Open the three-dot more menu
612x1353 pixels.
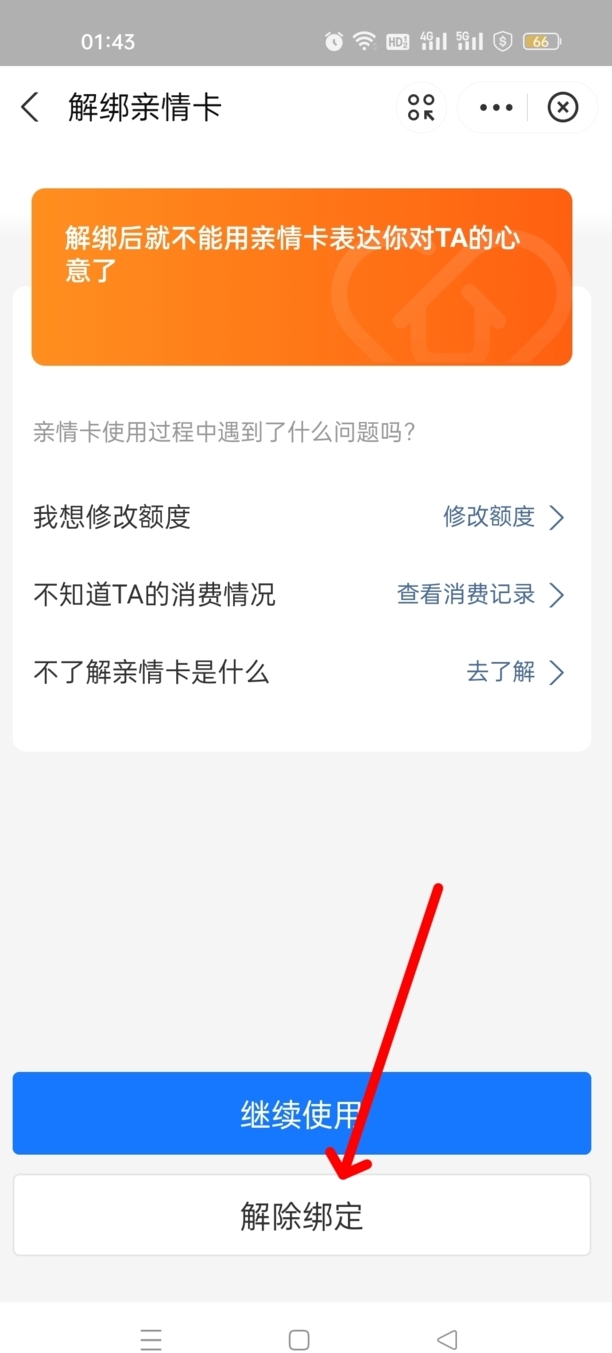[x=496, y=107]
